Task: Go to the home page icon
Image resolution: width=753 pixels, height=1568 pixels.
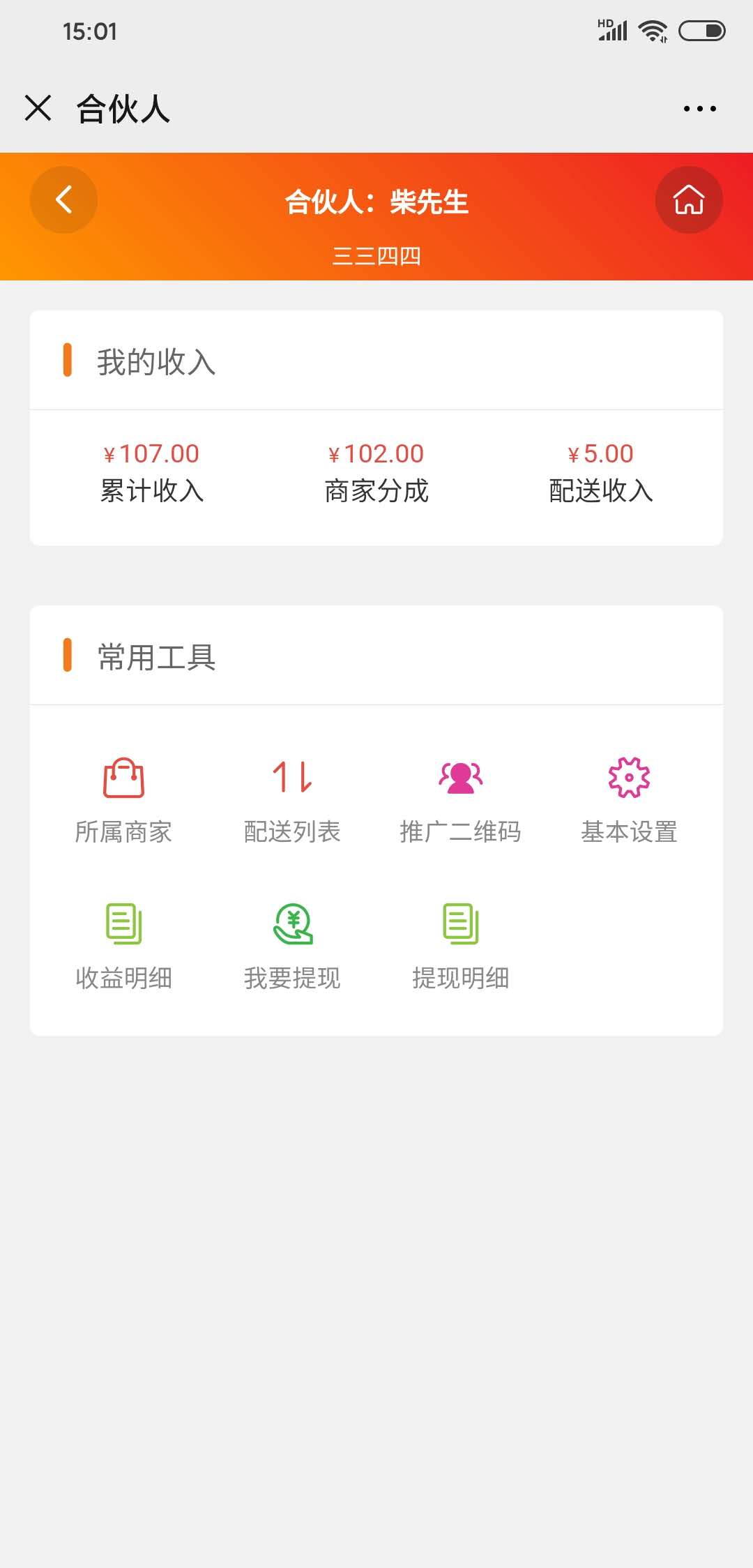Action: click(x=688, y=200)
